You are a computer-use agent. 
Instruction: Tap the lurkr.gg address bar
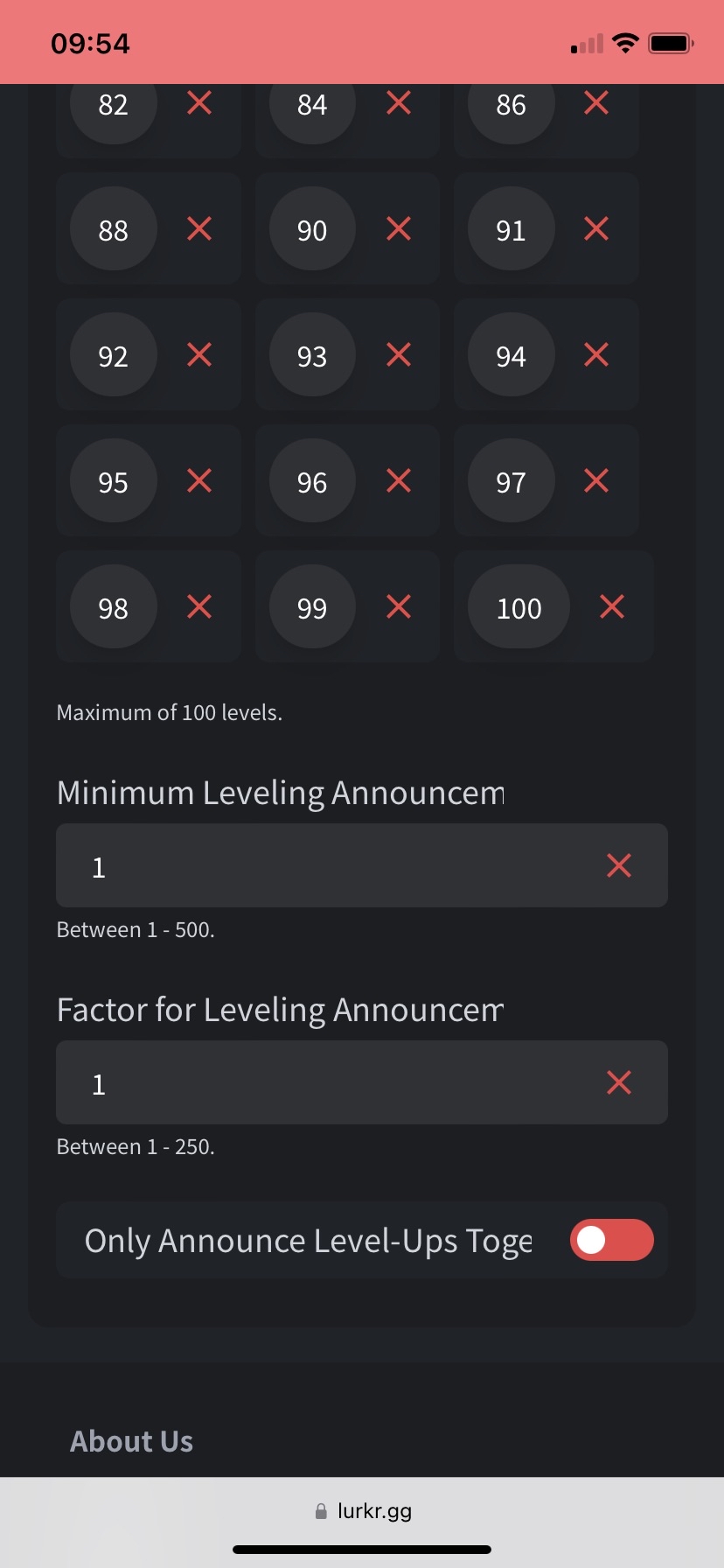click(362, 1511)
